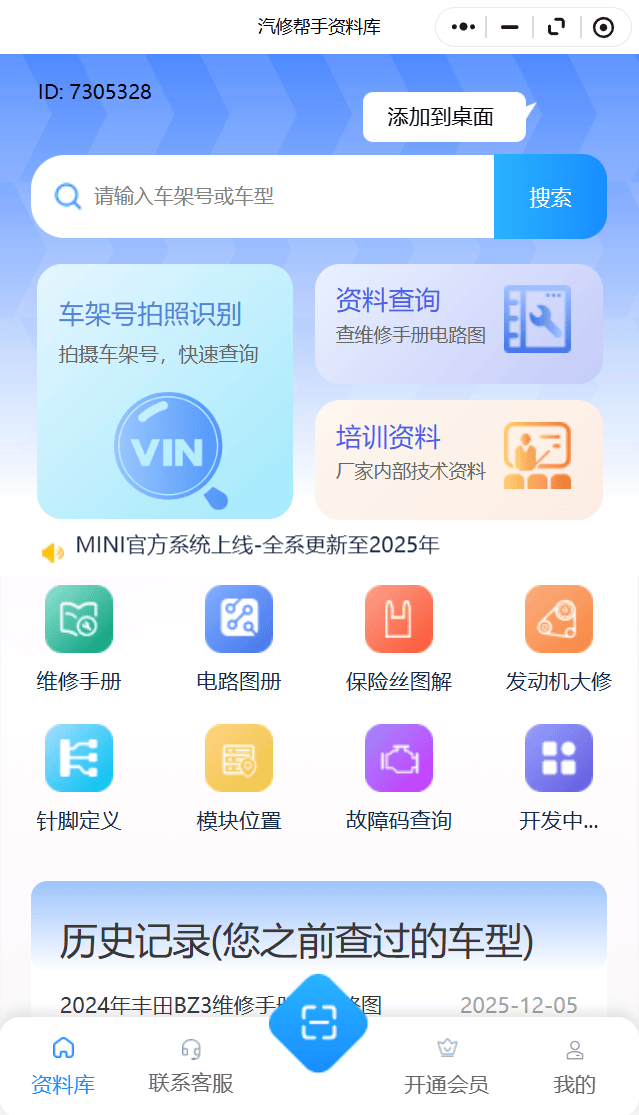This screenshot has height=1115, width=639.
Task: Open 模块位置 module locations
Action: 239,778
